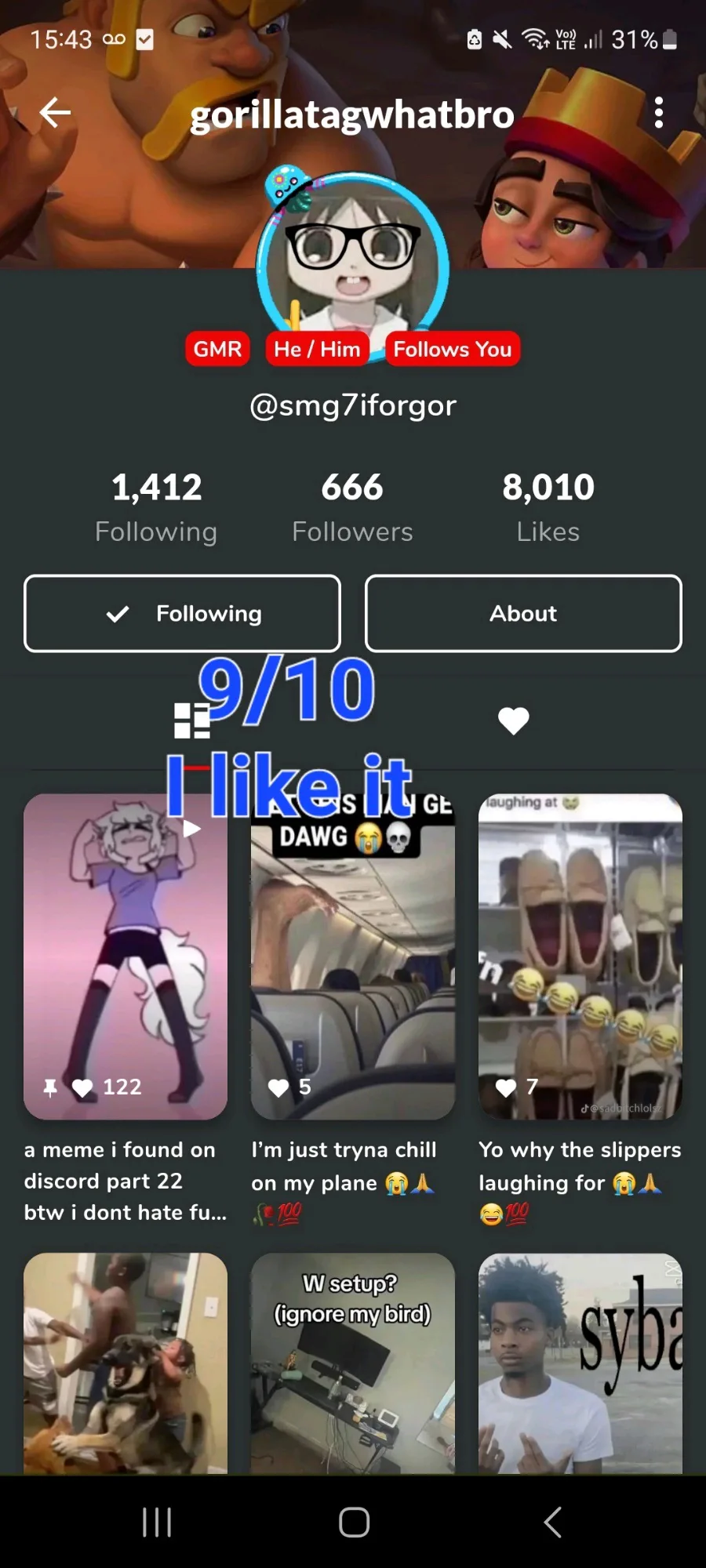The image size is (706, 1568).
Task: Open the About section
Action: 523,613
